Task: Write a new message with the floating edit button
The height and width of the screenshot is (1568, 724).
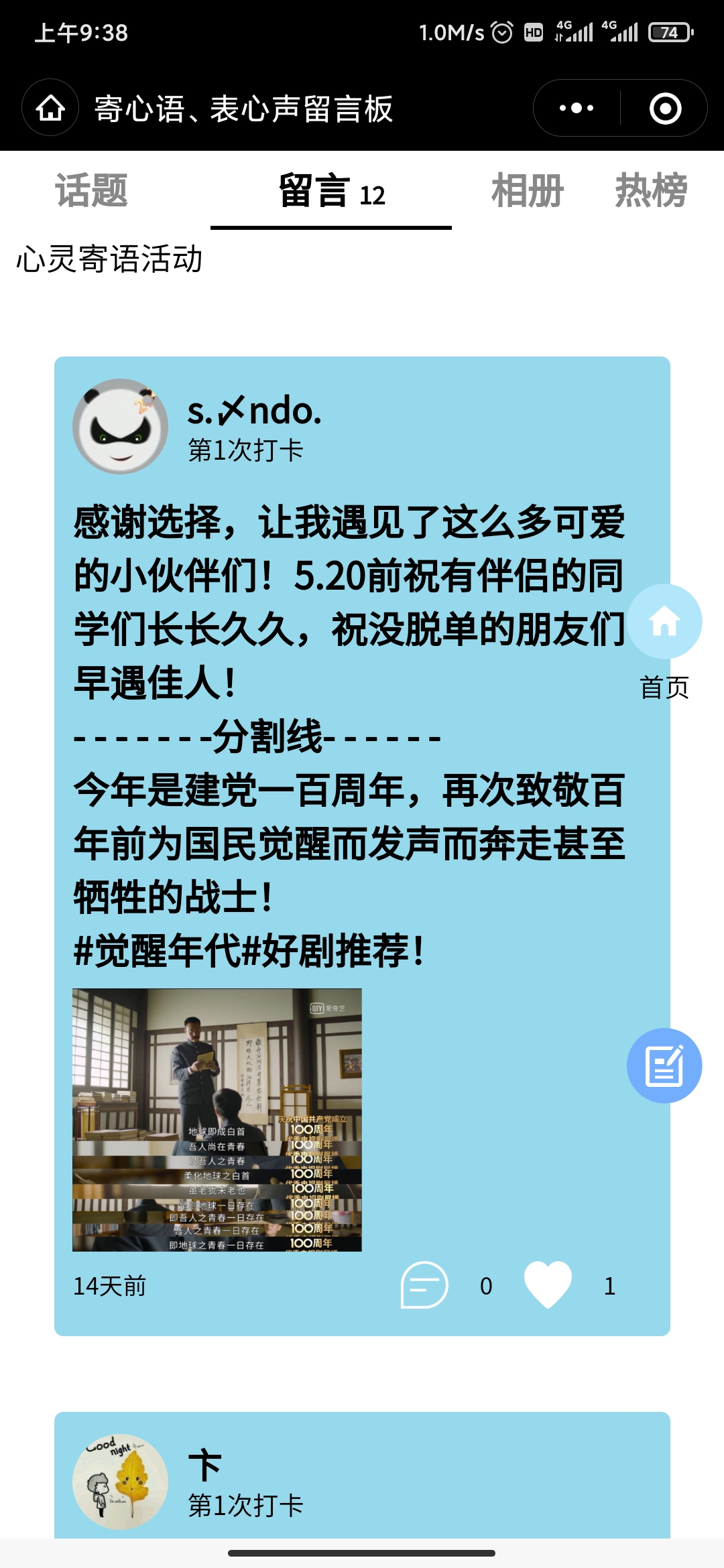Action: [x=664, y=1065]
